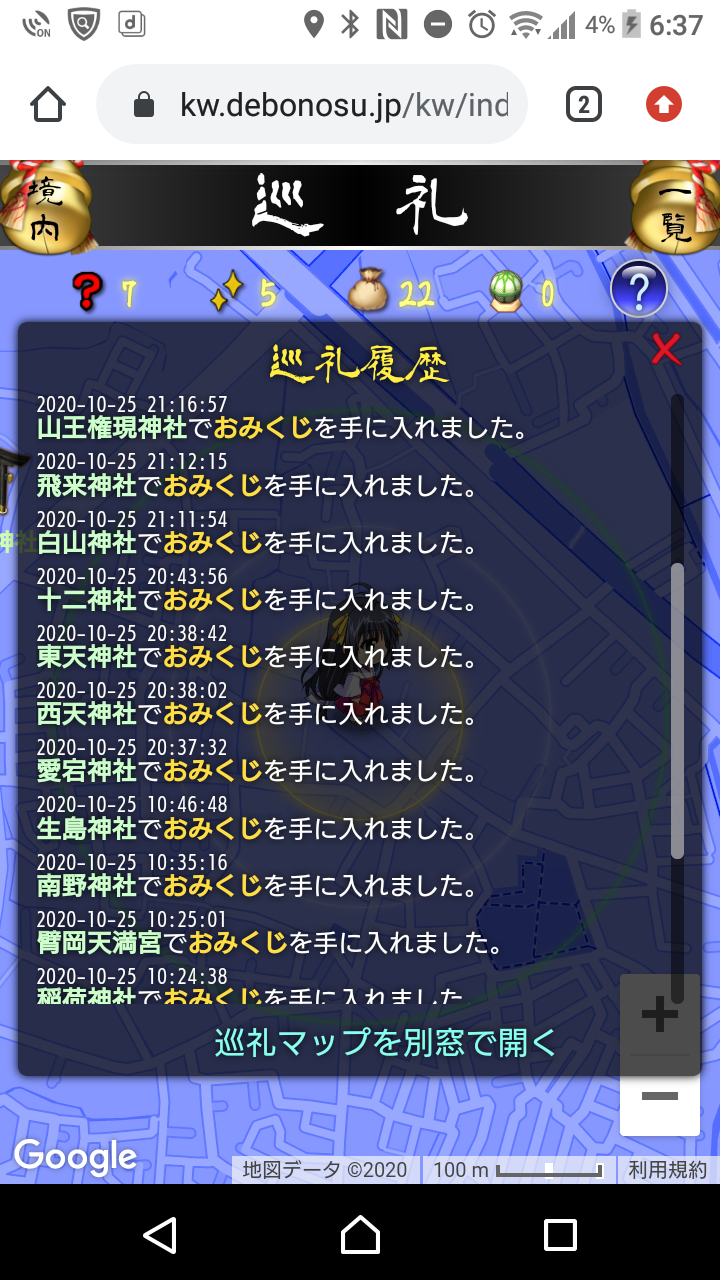The height and width of the screenshot is (1280, 720).
Task: Tap the 境内 bell button
Action: tap(43, 208)
